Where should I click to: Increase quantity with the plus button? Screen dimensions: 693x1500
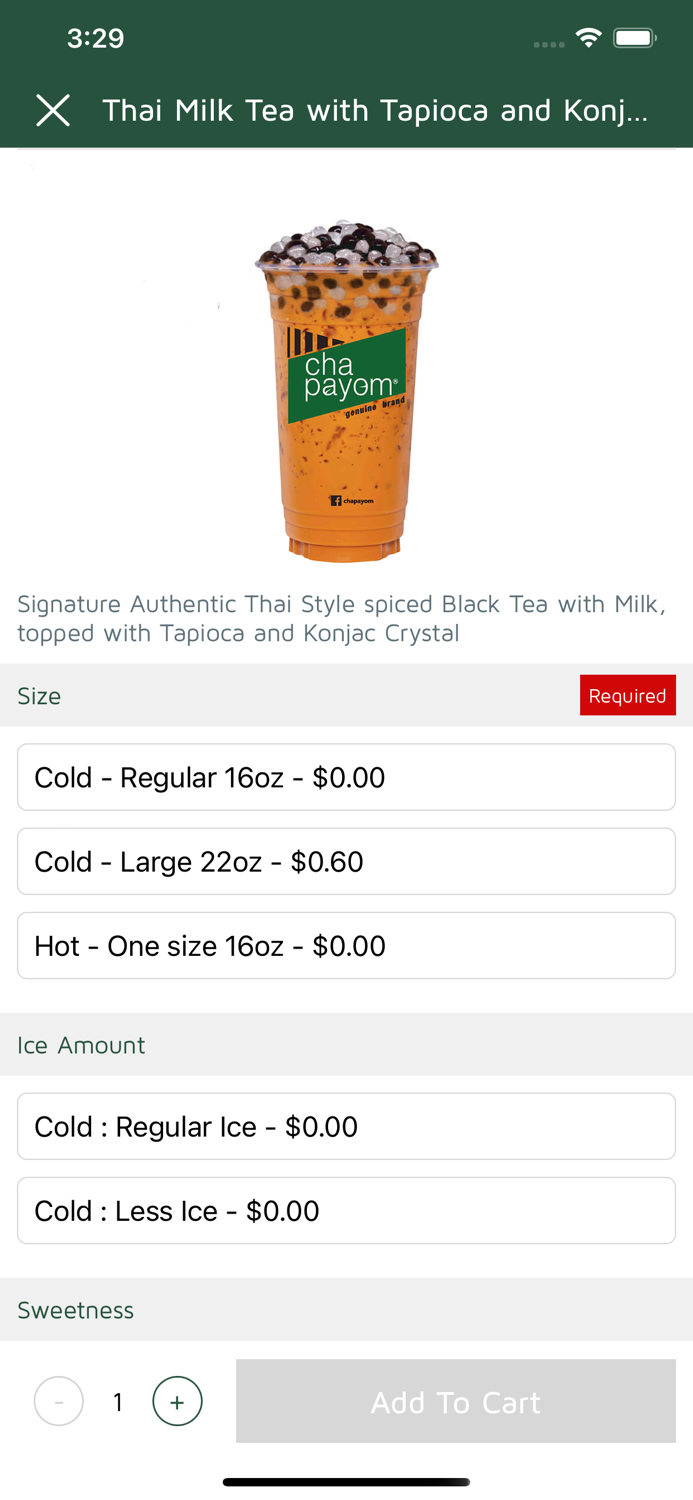click(177, 1401)
